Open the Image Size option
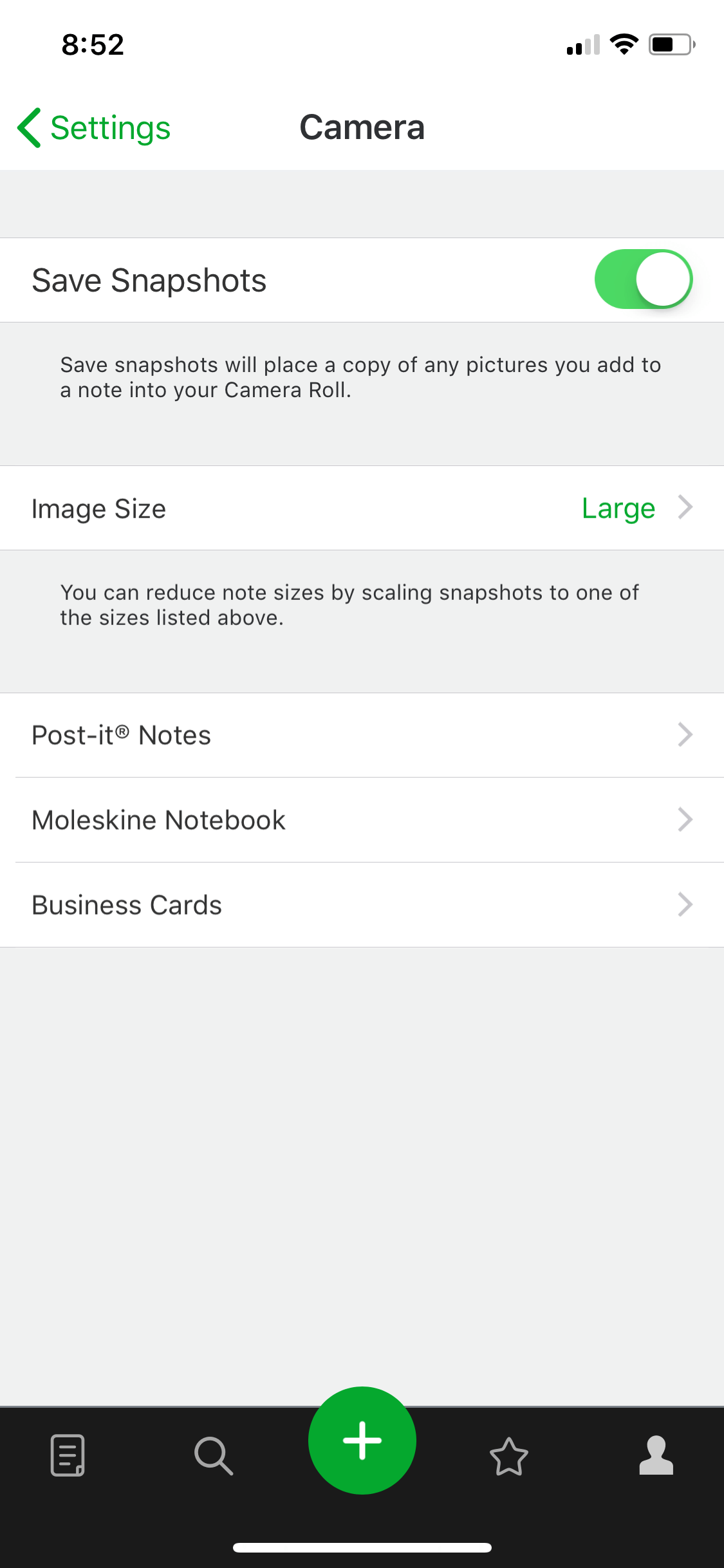724x1568 pixels. click(x=362, y=508)
